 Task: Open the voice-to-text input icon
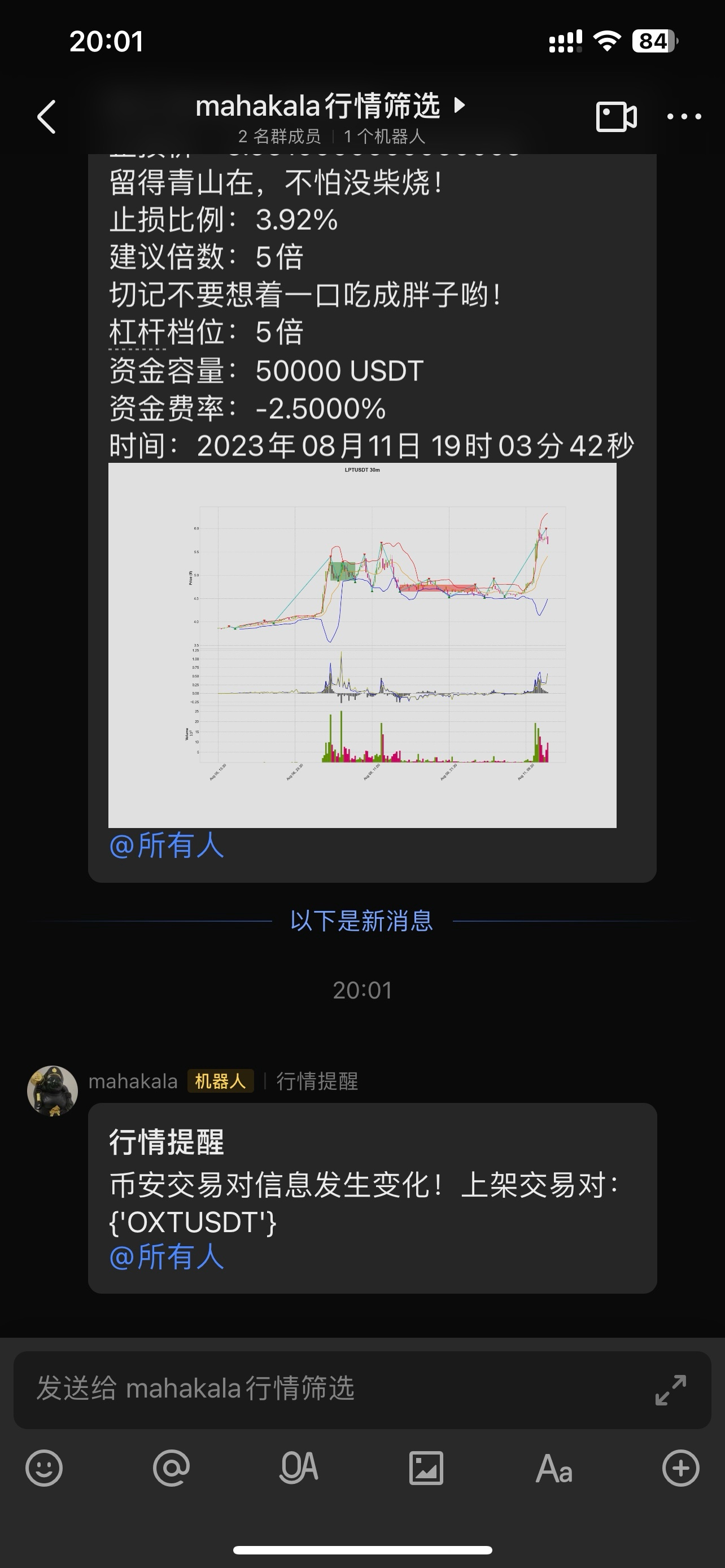(298, 1468)
